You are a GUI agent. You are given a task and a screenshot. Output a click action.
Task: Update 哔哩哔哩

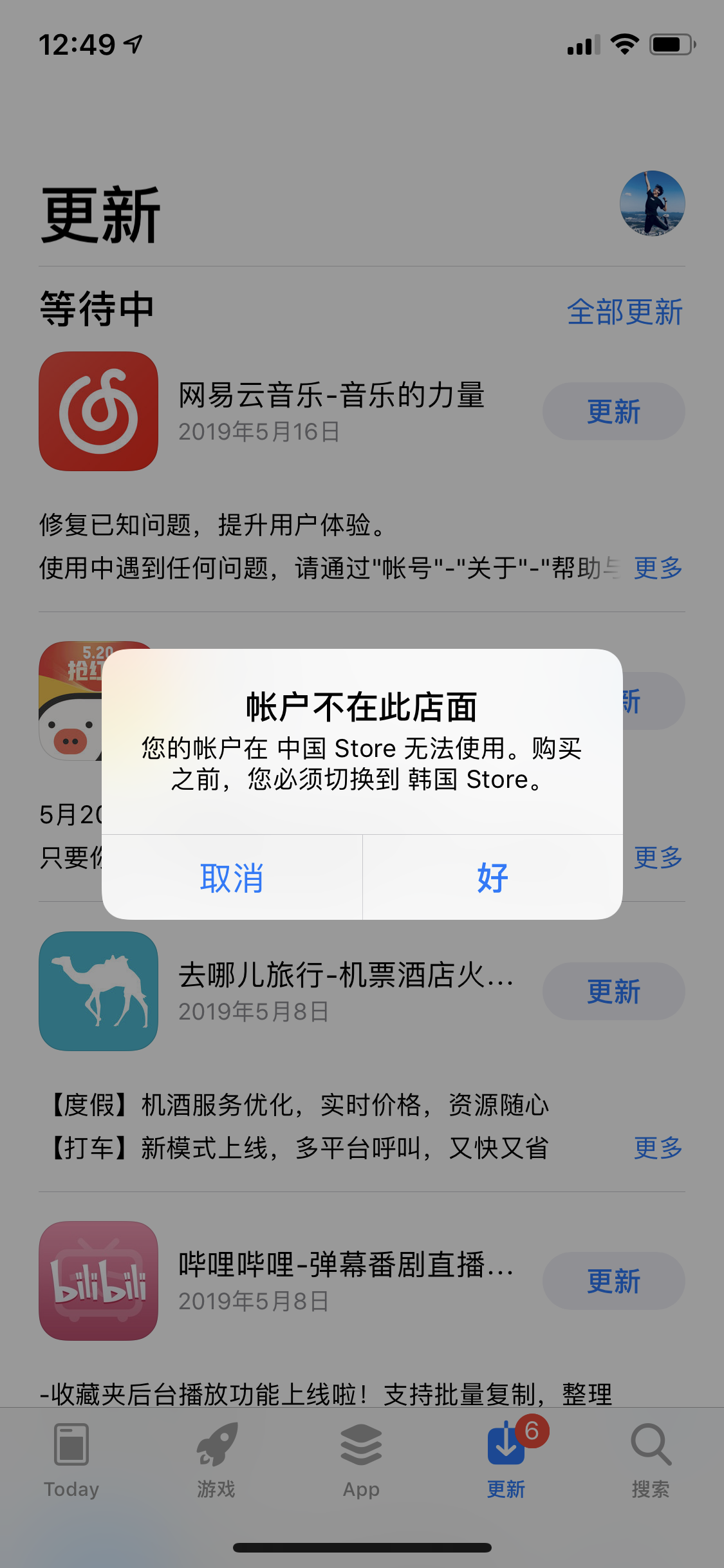coord(613,1281)
